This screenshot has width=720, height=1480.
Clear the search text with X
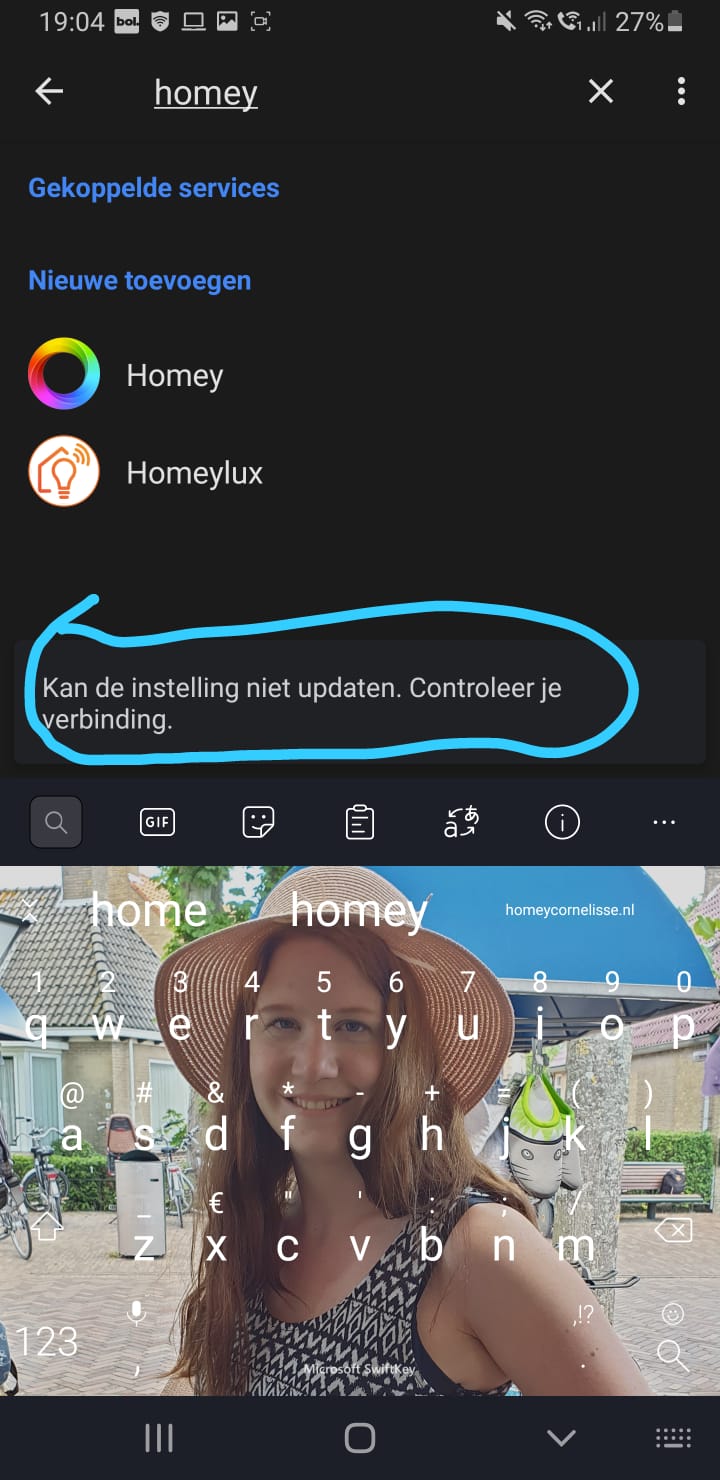[600, 92]
